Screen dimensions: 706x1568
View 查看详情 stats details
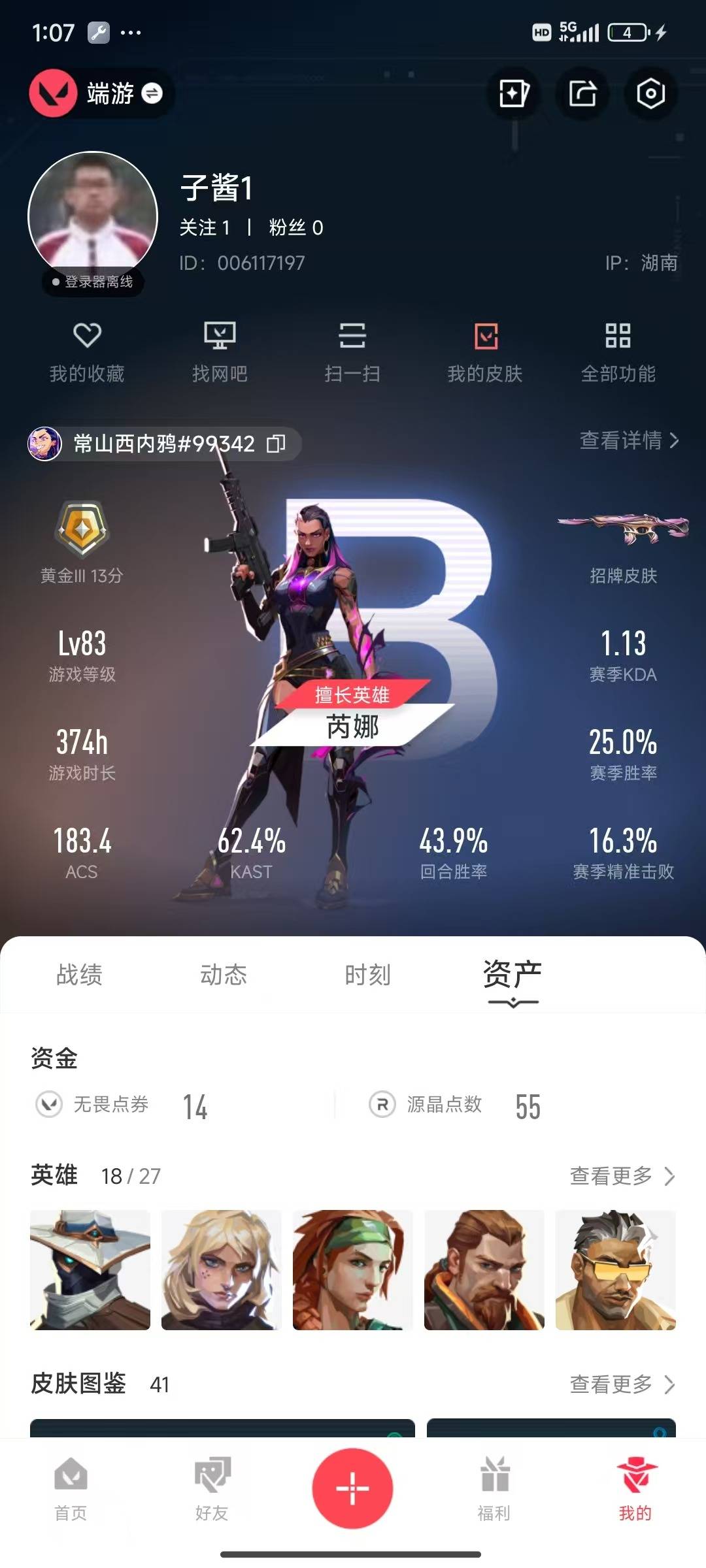[629, 441]
